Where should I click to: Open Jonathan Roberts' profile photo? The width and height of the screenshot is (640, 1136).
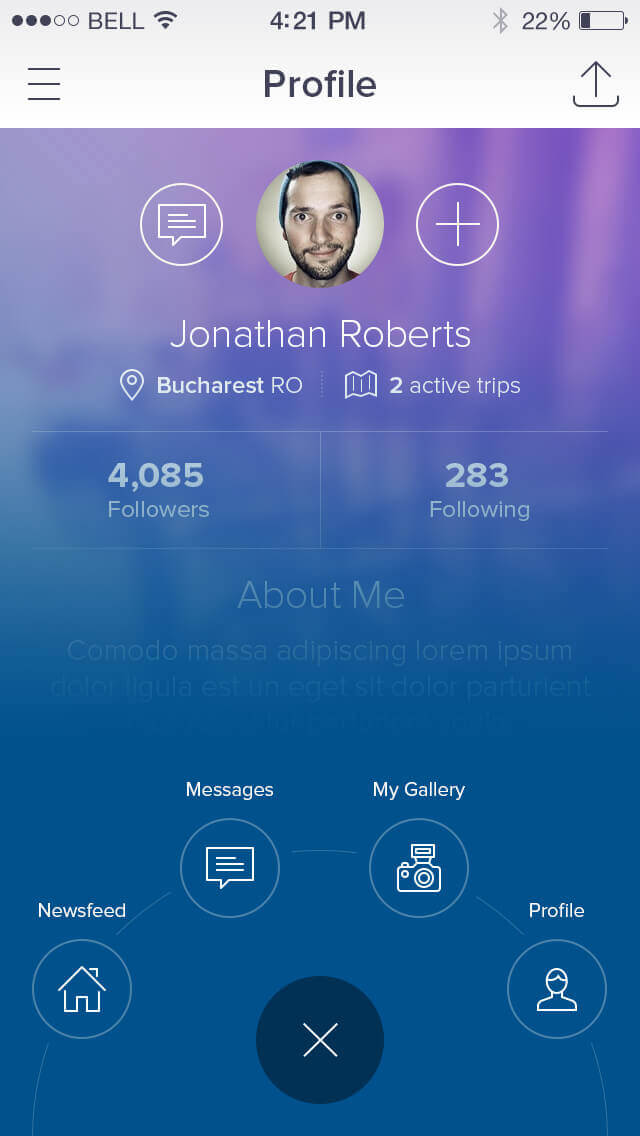[320, 224]
